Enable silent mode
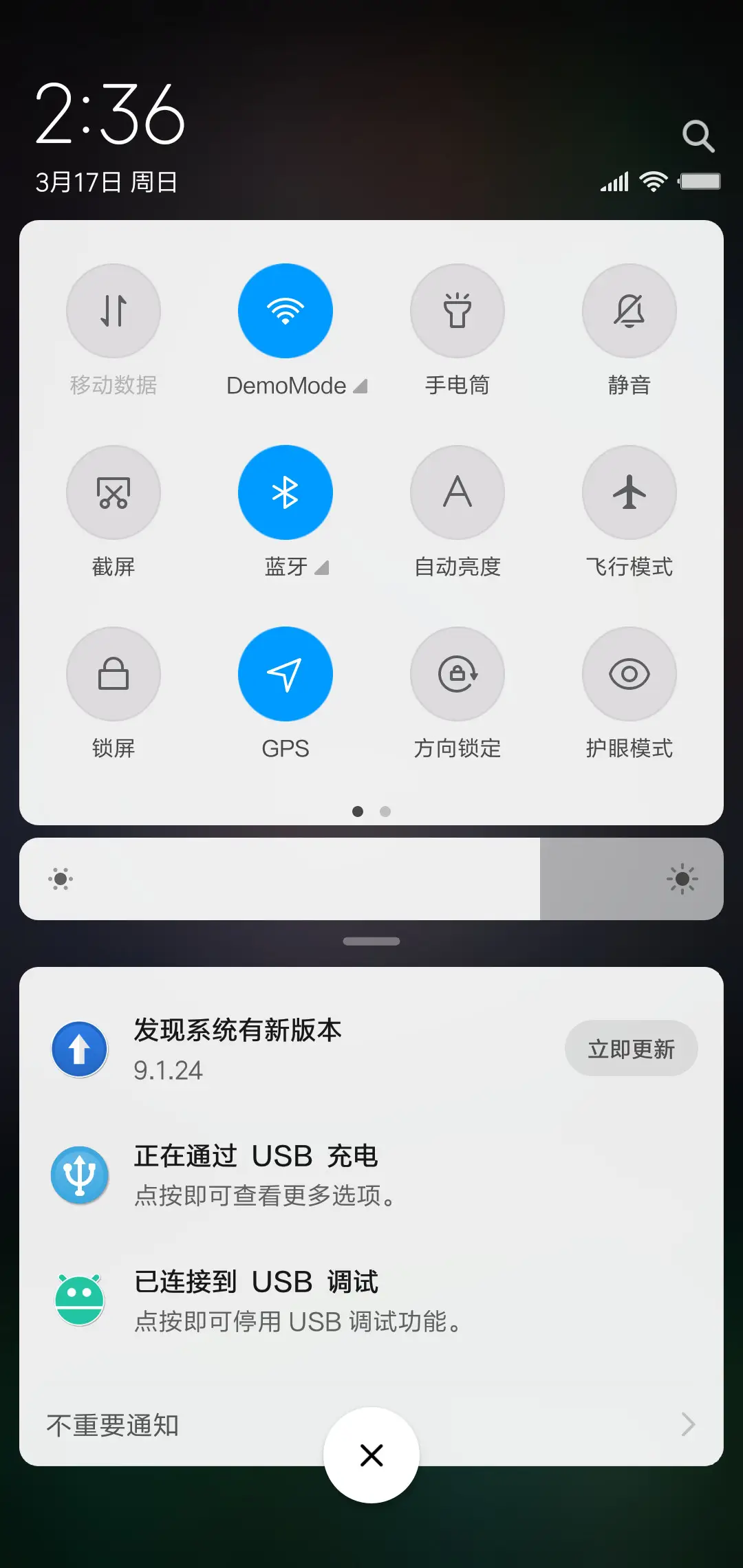This screenshot has height=1568, width=743. [x=629, y=311]
